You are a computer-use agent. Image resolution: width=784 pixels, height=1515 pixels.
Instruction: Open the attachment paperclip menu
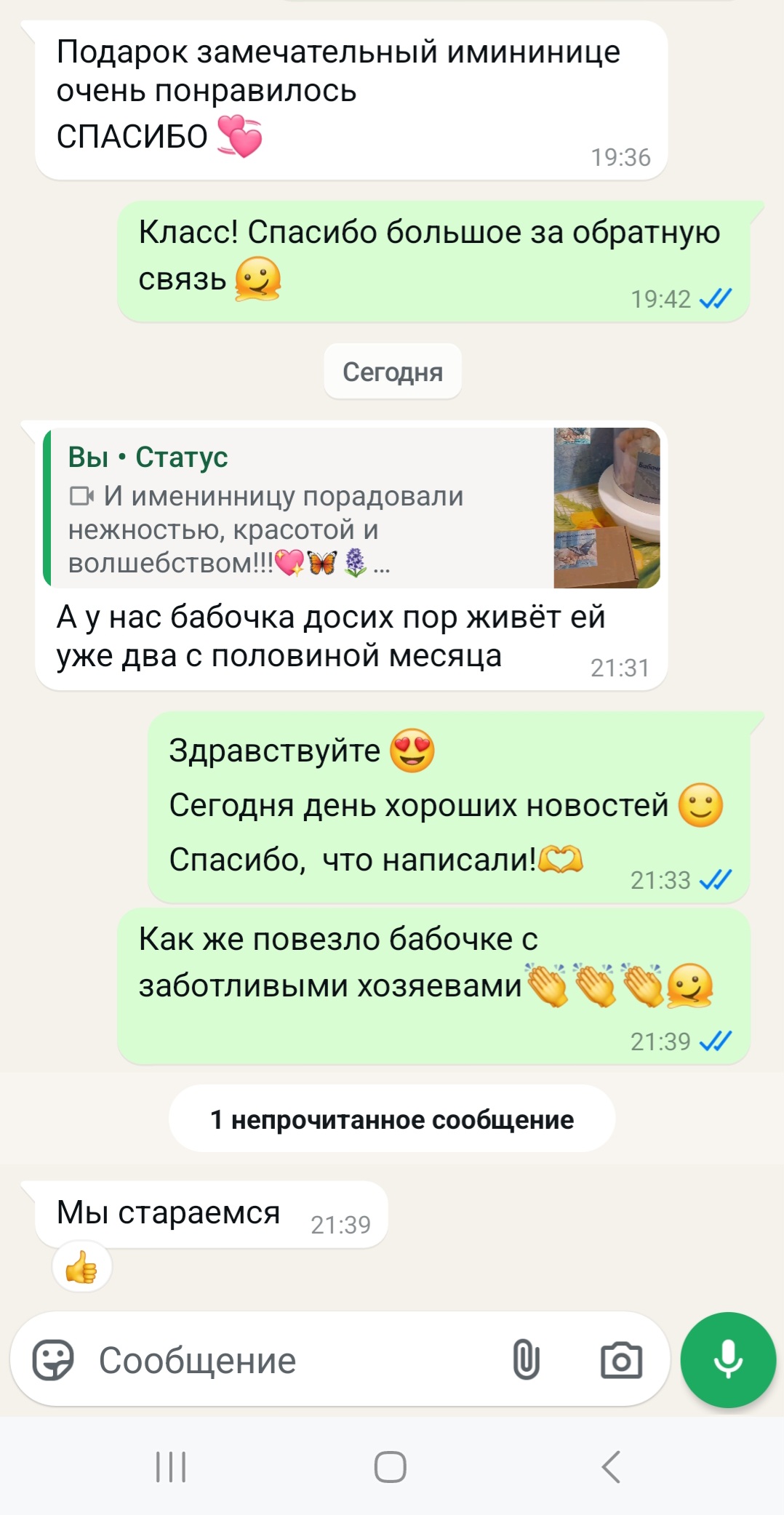click(x=526, y=1359)
